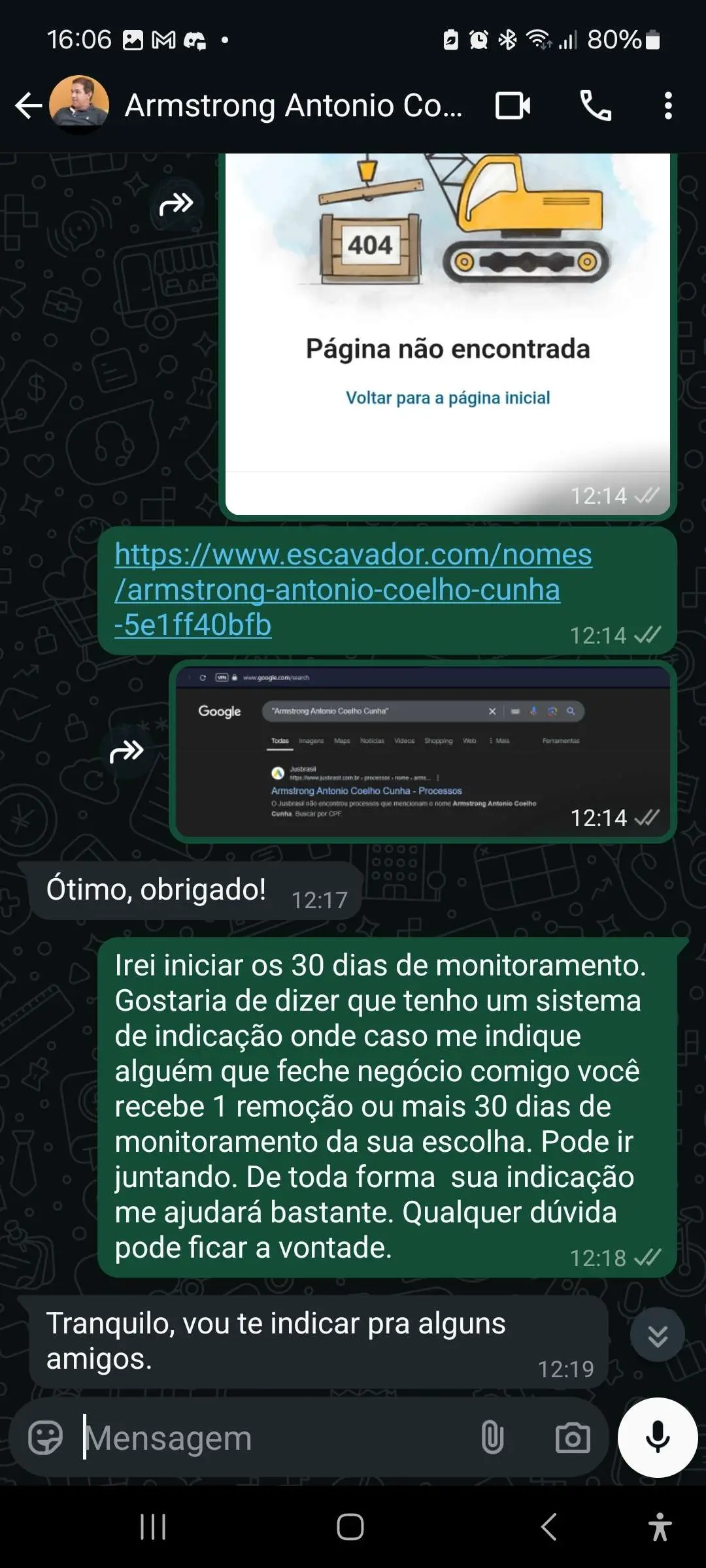706x1568 pixels.
Task: Attach a file with the paperclip
Action: [492, 1437]
